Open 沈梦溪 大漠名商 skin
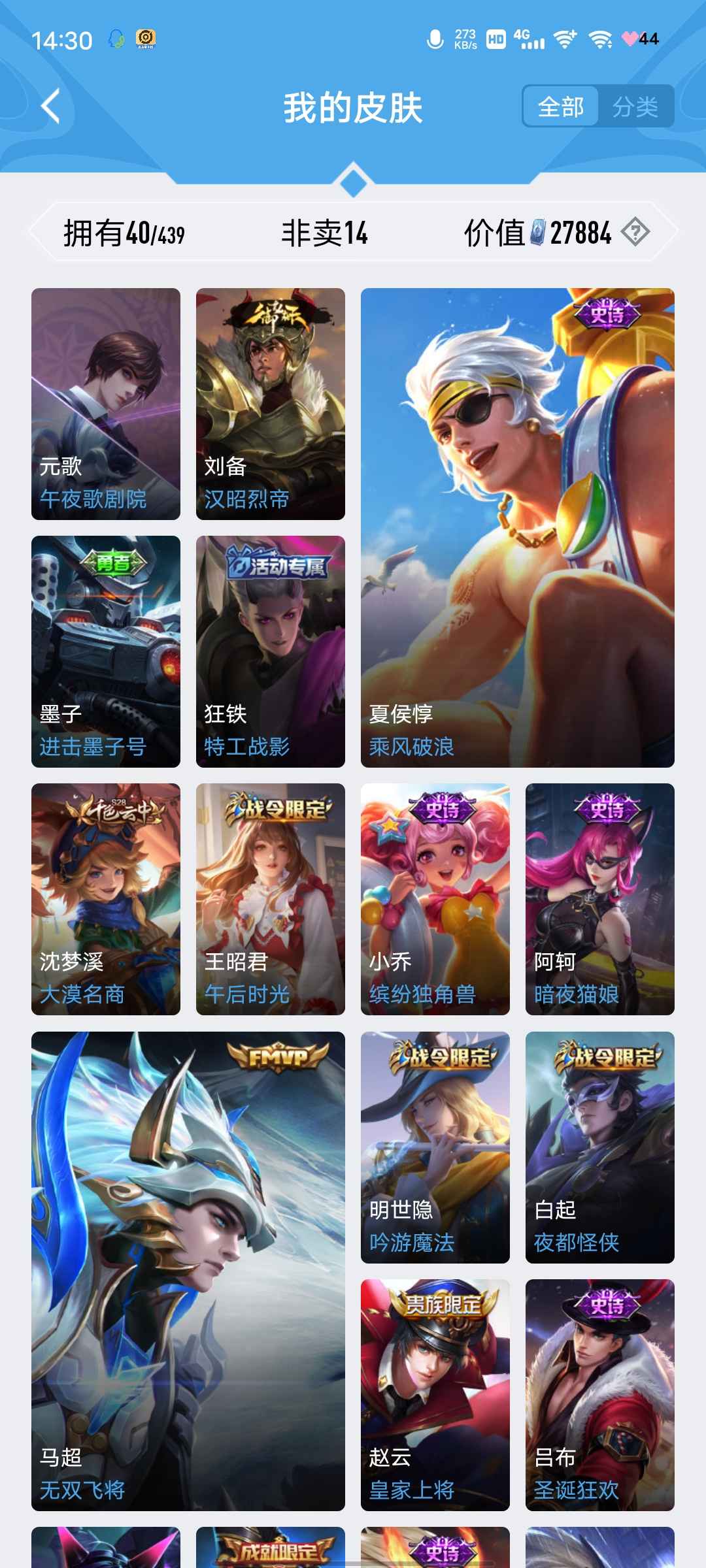Viewport: 706px width, 1568px height. 106,899
